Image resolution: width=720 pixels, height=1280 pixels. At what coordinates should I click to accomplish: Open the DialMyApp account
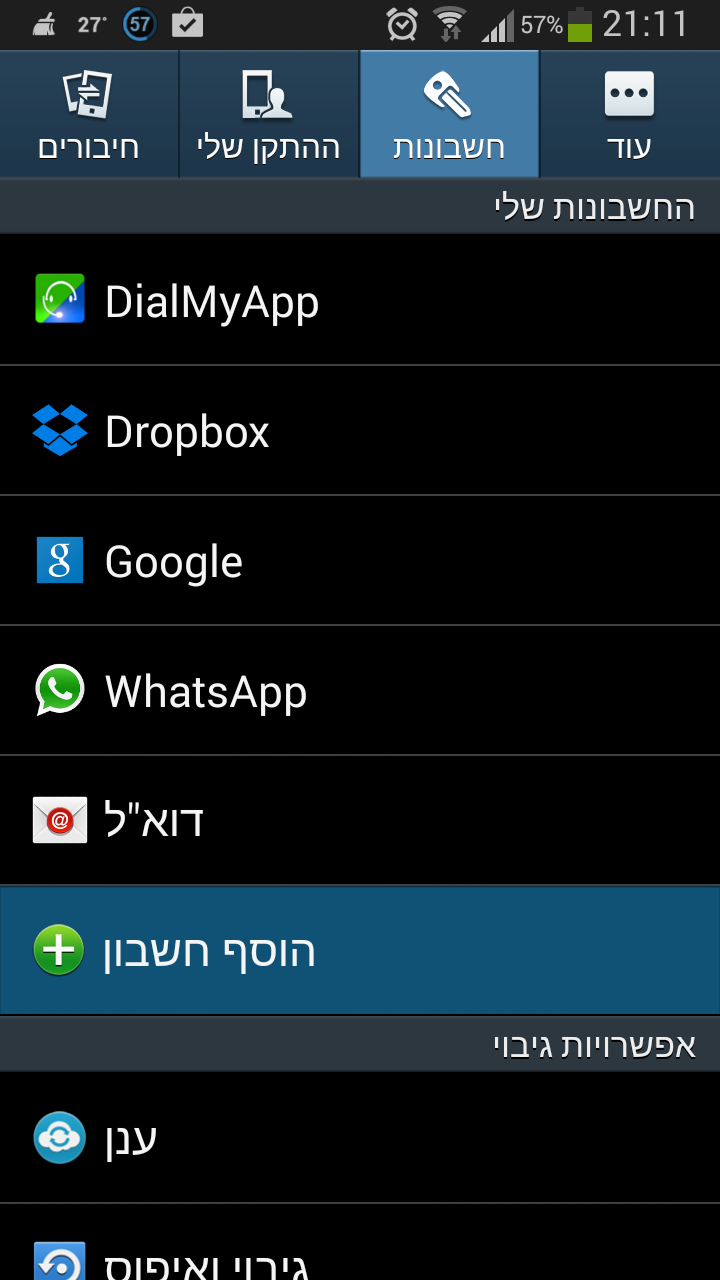360,300
